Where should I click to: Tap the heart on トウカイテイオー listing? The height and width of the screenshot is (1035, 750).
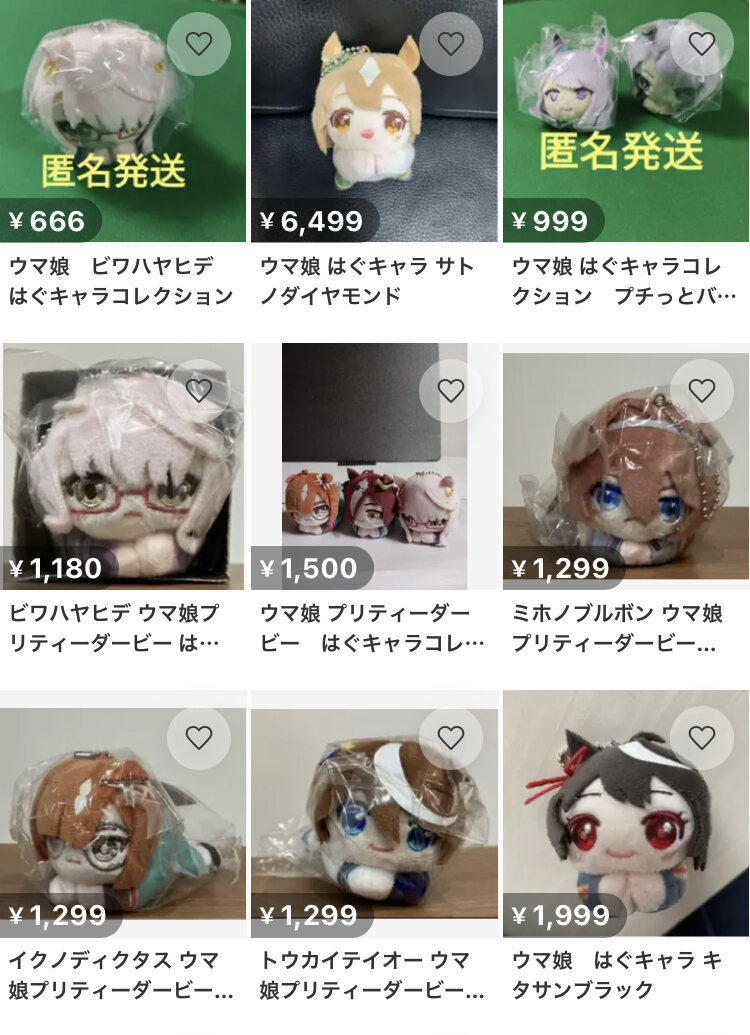[451, 738]
